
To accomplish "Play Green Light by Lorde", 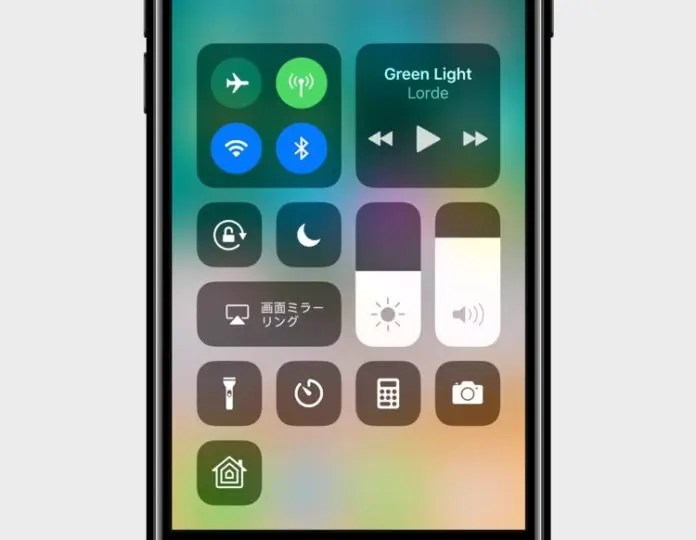I will click(x=428, y=139).
